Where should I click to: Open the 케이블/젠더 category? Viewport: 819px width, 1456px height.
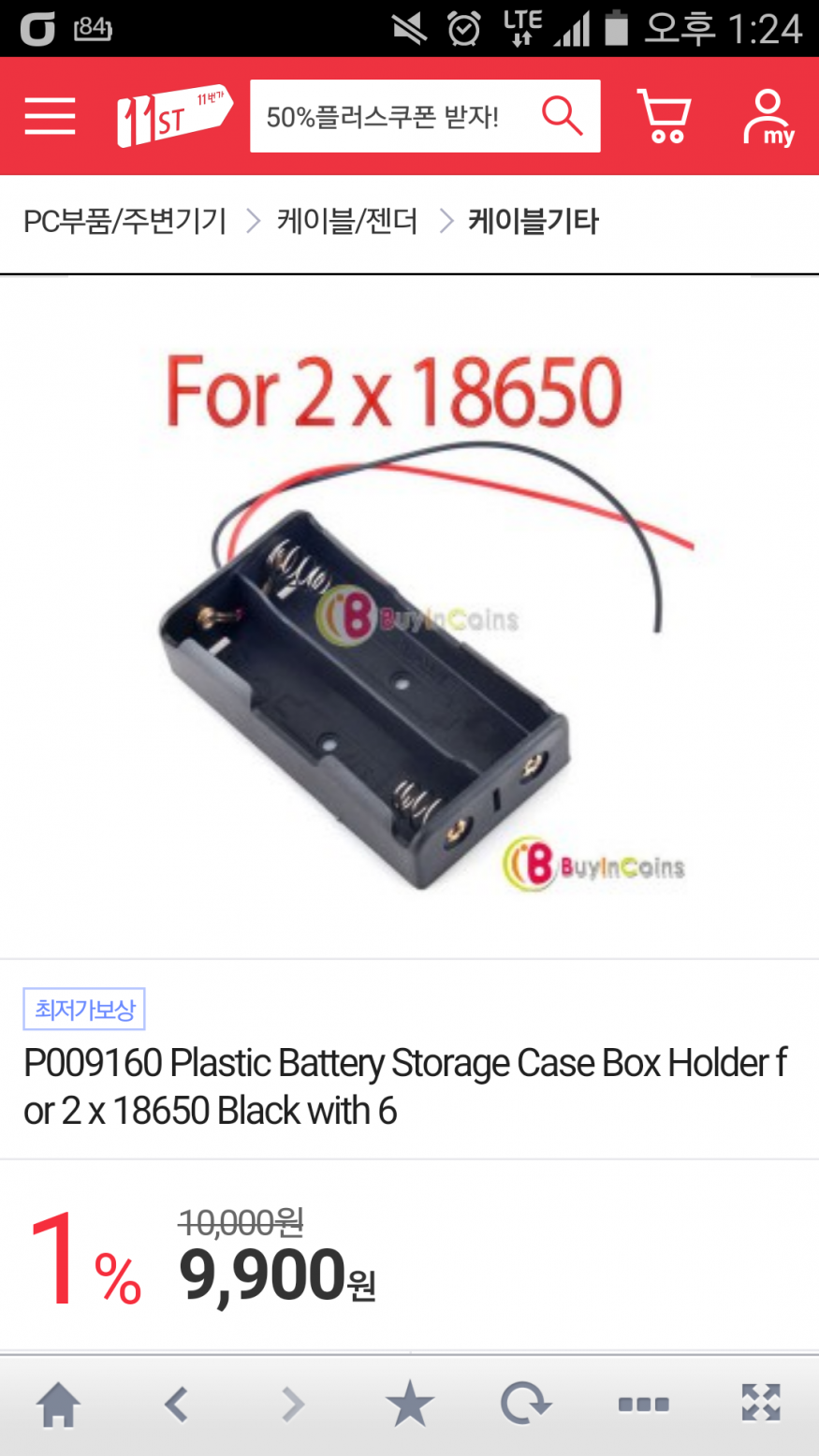[x=347, y=222]
